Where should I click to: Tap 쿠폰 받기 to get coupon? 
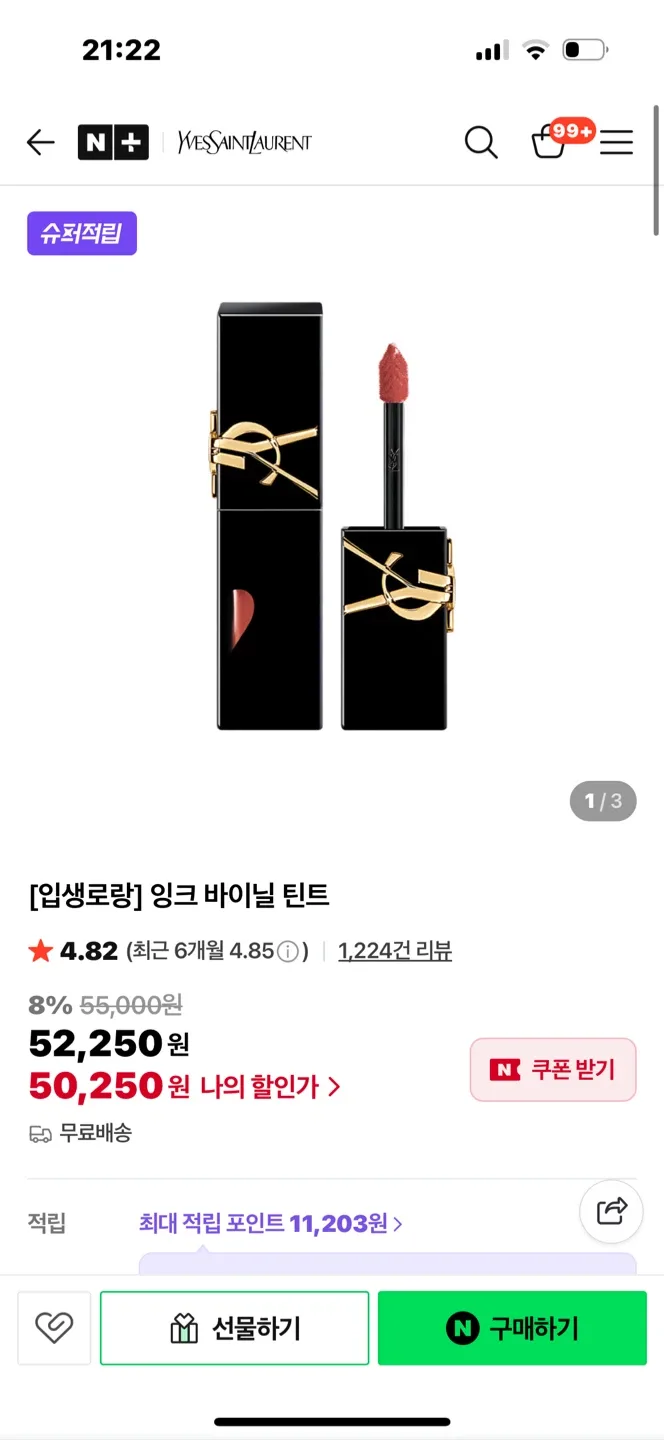pyautogui.click(x=553, y=1070)
